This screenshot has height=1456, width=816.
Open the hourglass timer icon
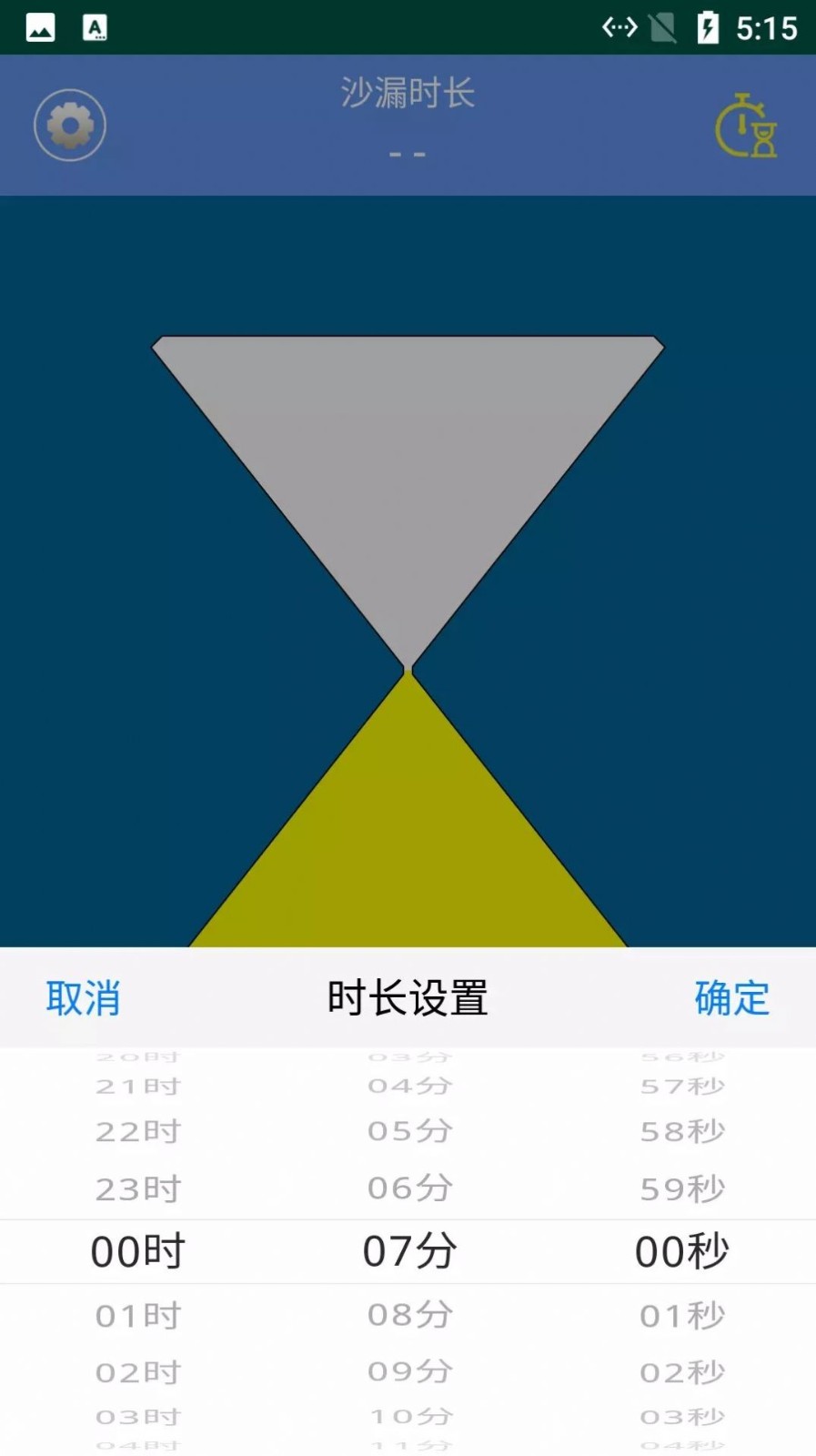click(745, 126)
